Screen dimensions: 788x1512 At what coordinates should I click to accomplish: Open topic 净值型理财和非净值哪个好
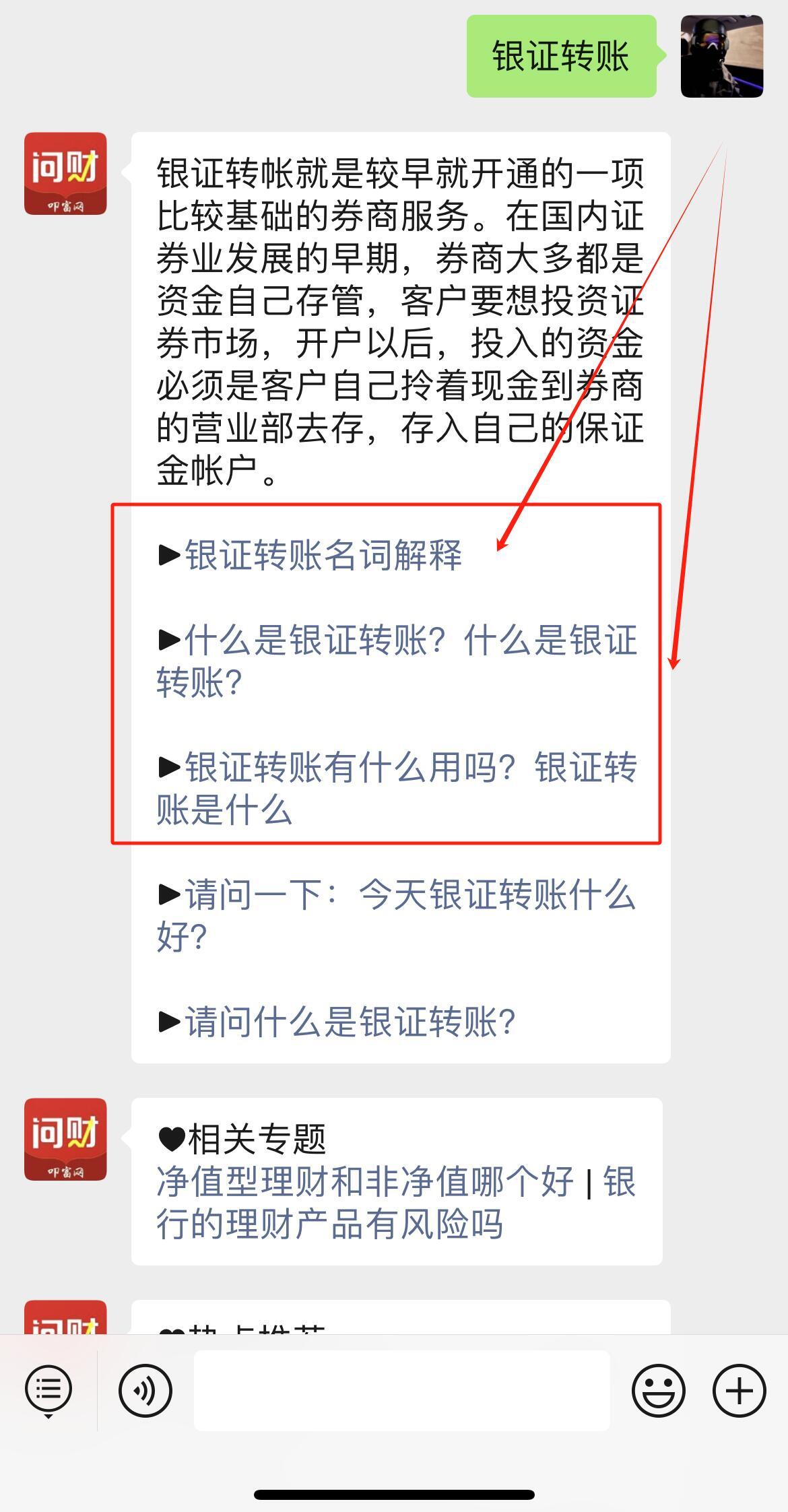pyautogui.click(x=365, y=1181)
